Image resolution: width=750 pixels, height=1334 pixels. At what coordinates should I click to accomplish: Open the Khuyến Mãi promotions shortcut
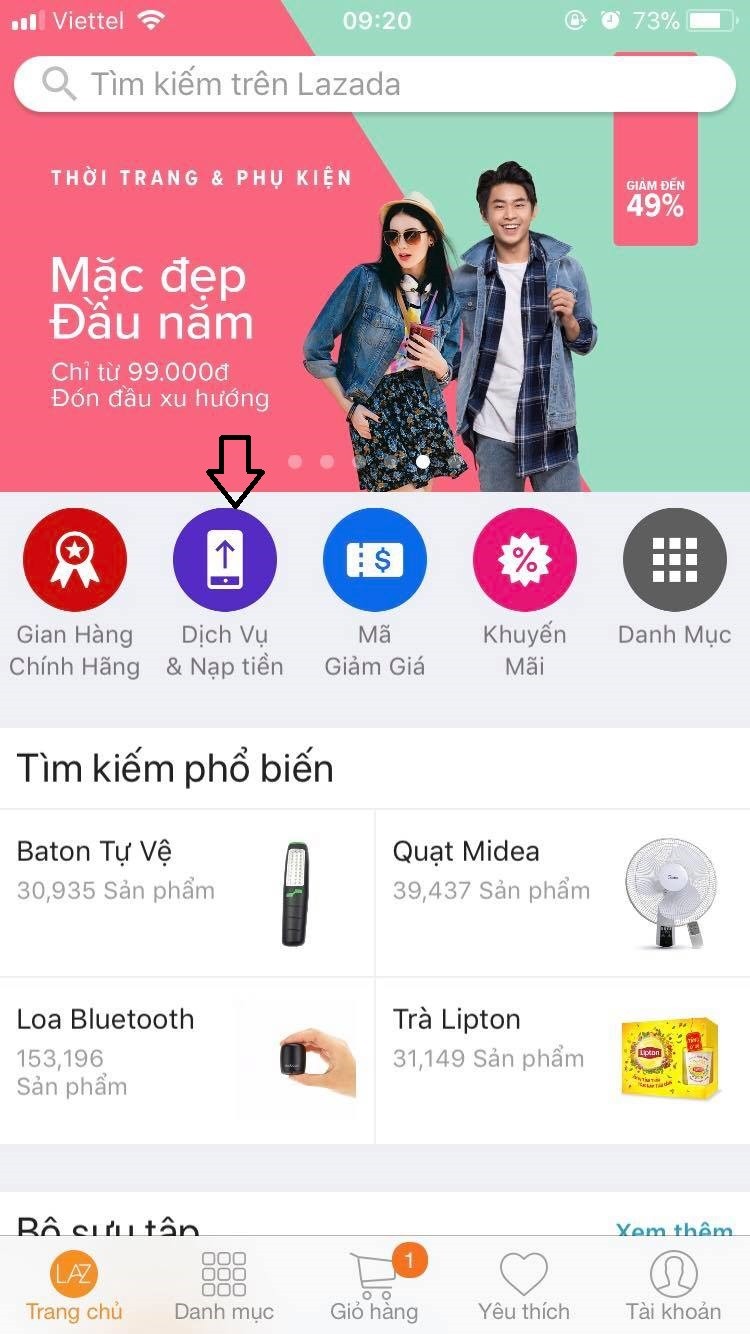point(525,560)
